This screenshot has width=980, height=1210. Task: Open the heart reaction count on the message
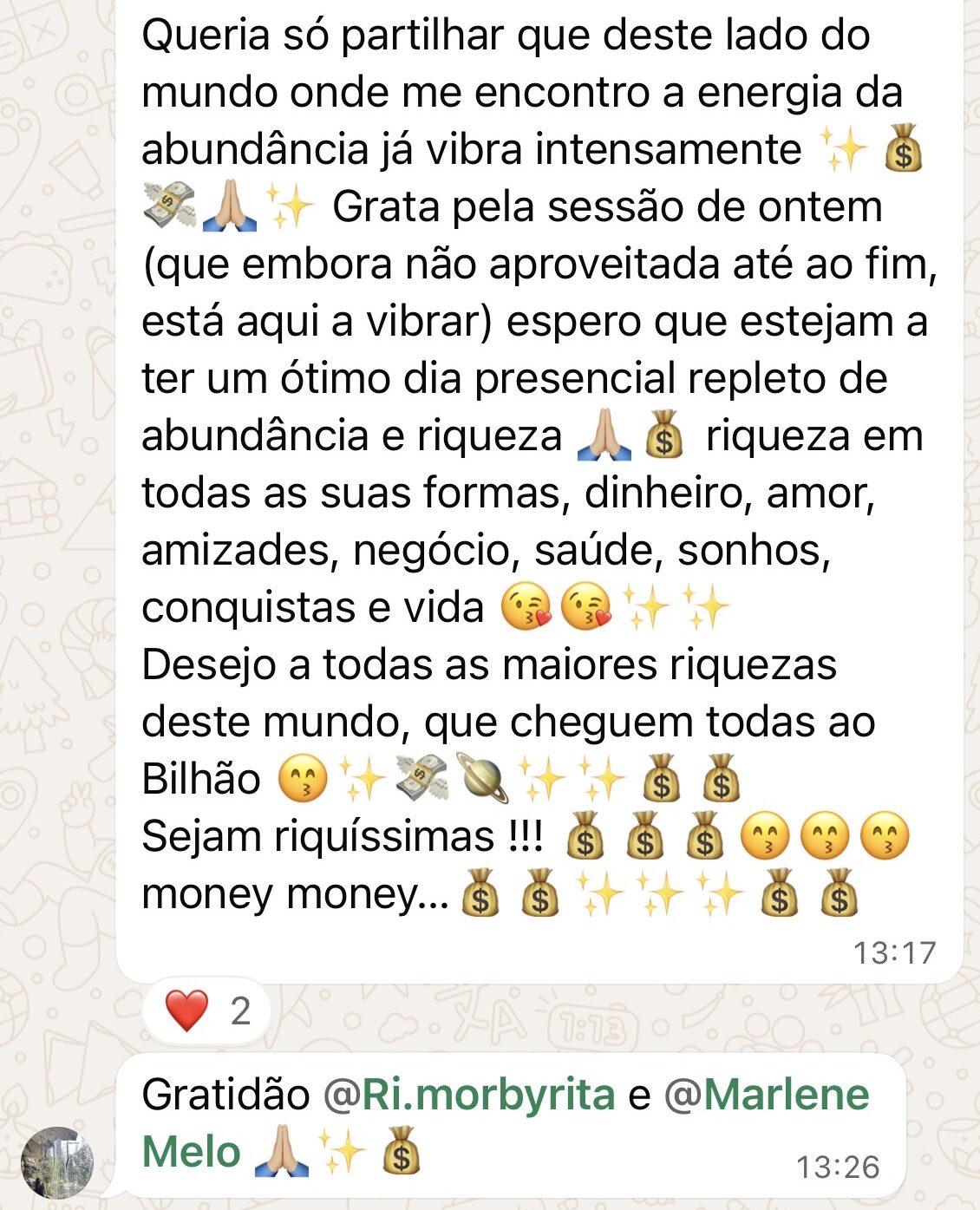tap(208, 1011)
